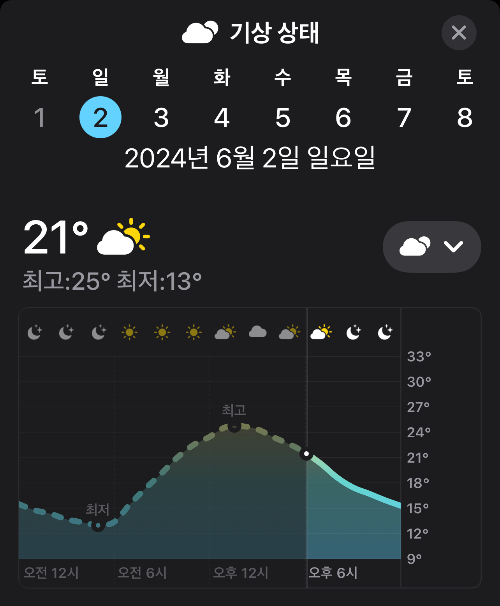Viewport: 500px width, 606px height.
Task: Open Friday the 7th forecast
Action: (x=404, y=117)
